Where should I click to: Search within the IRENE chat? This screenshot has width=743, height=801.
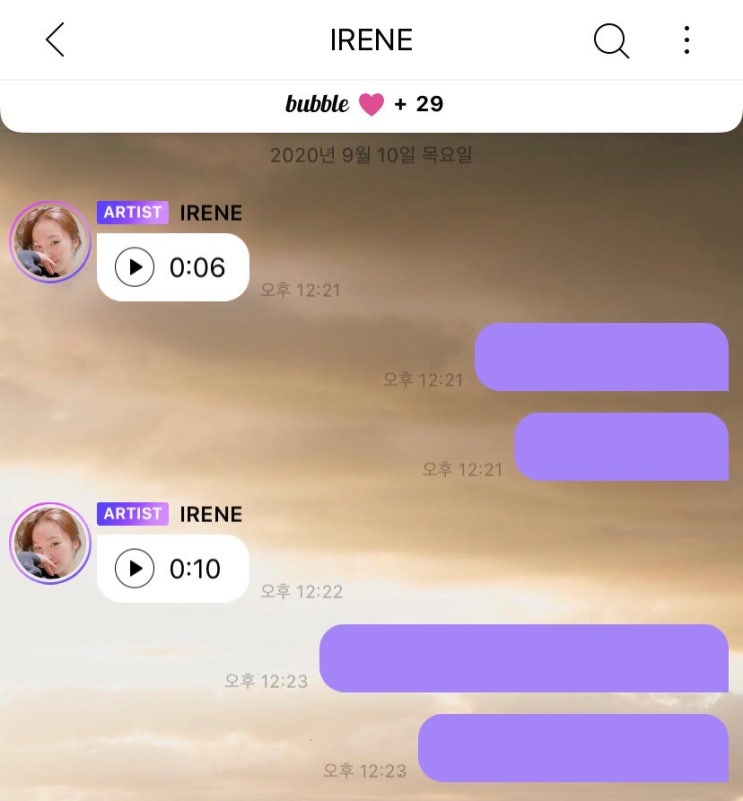[x=610, y=40]
